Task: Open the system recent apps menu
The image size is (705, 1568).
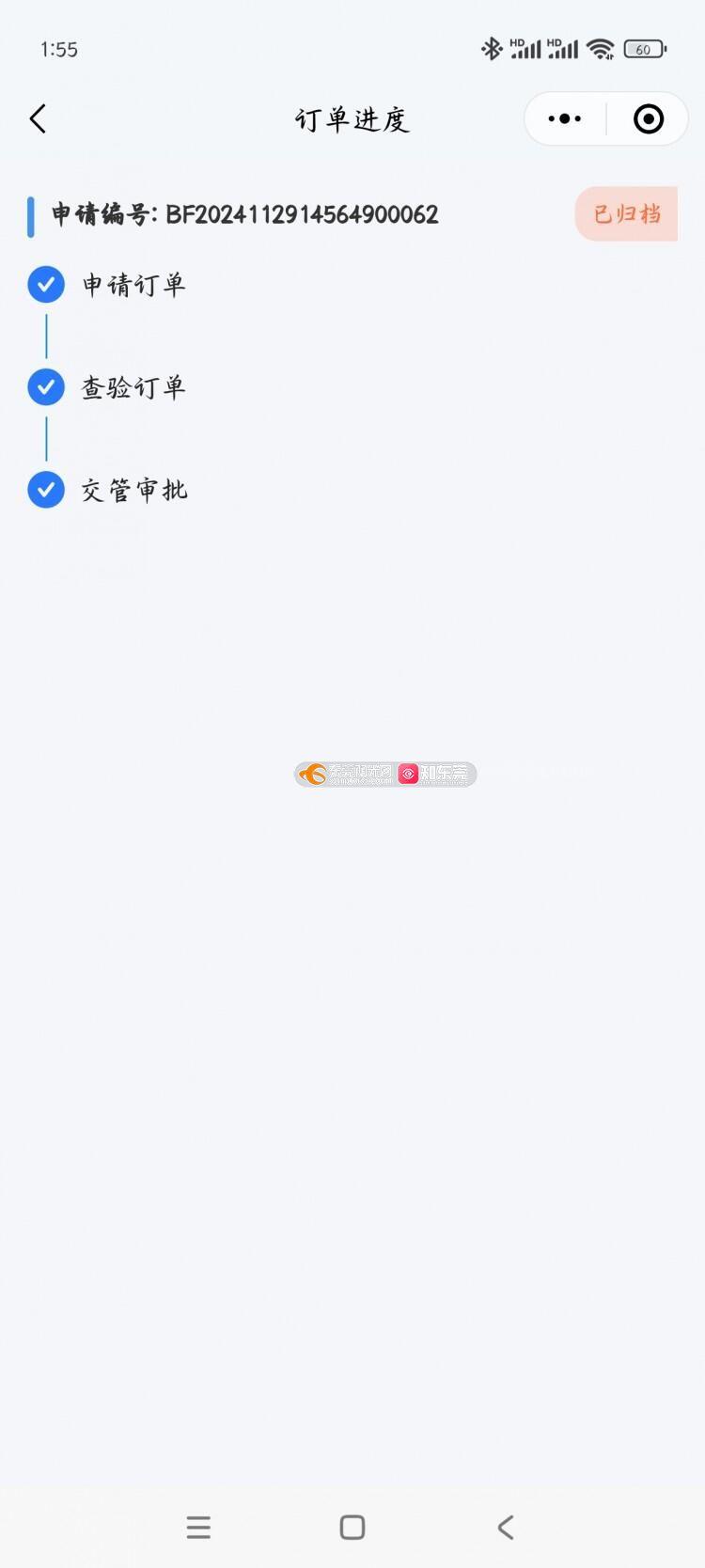Action: (x=198, y=1528)
